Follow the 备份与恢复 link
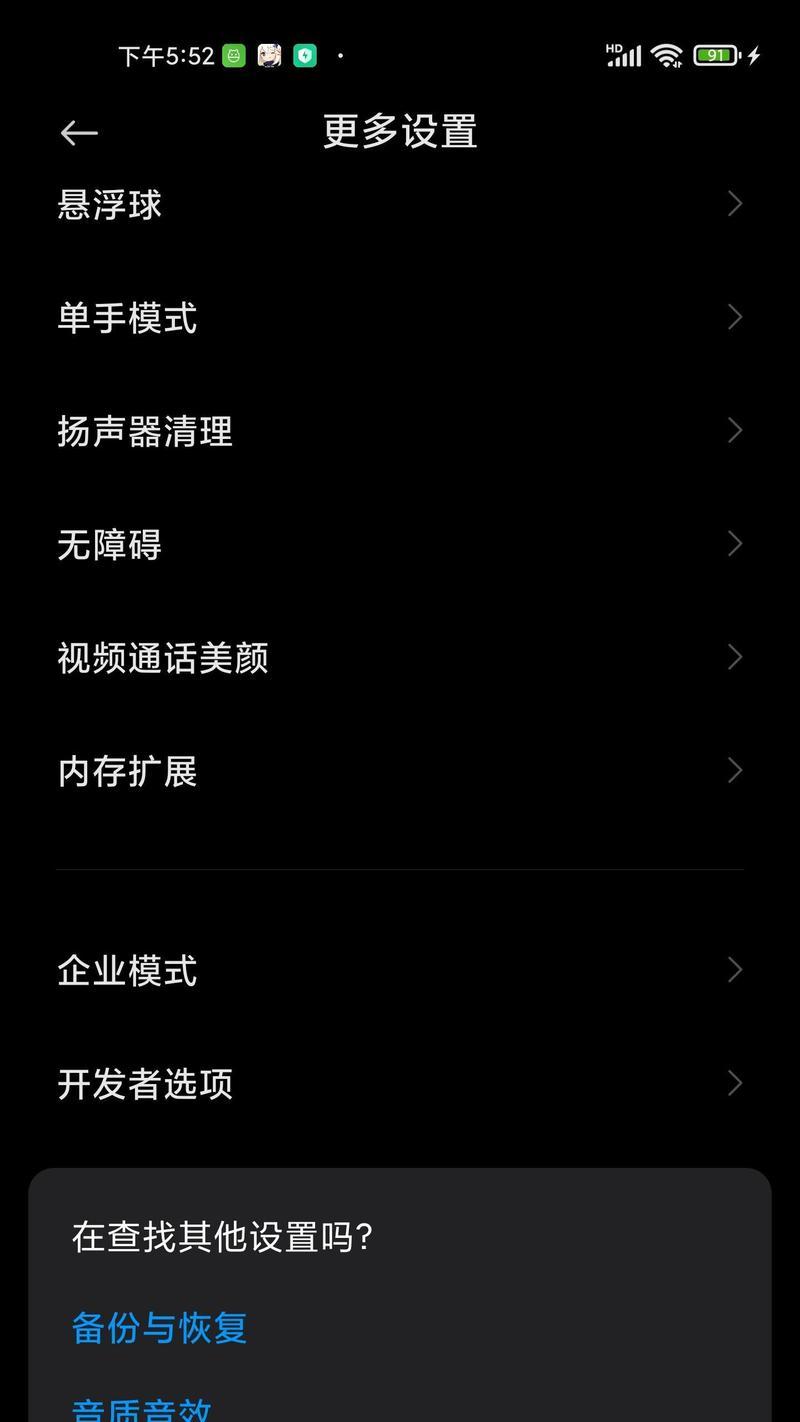The image size is (800, 1422). [159, 1327]
